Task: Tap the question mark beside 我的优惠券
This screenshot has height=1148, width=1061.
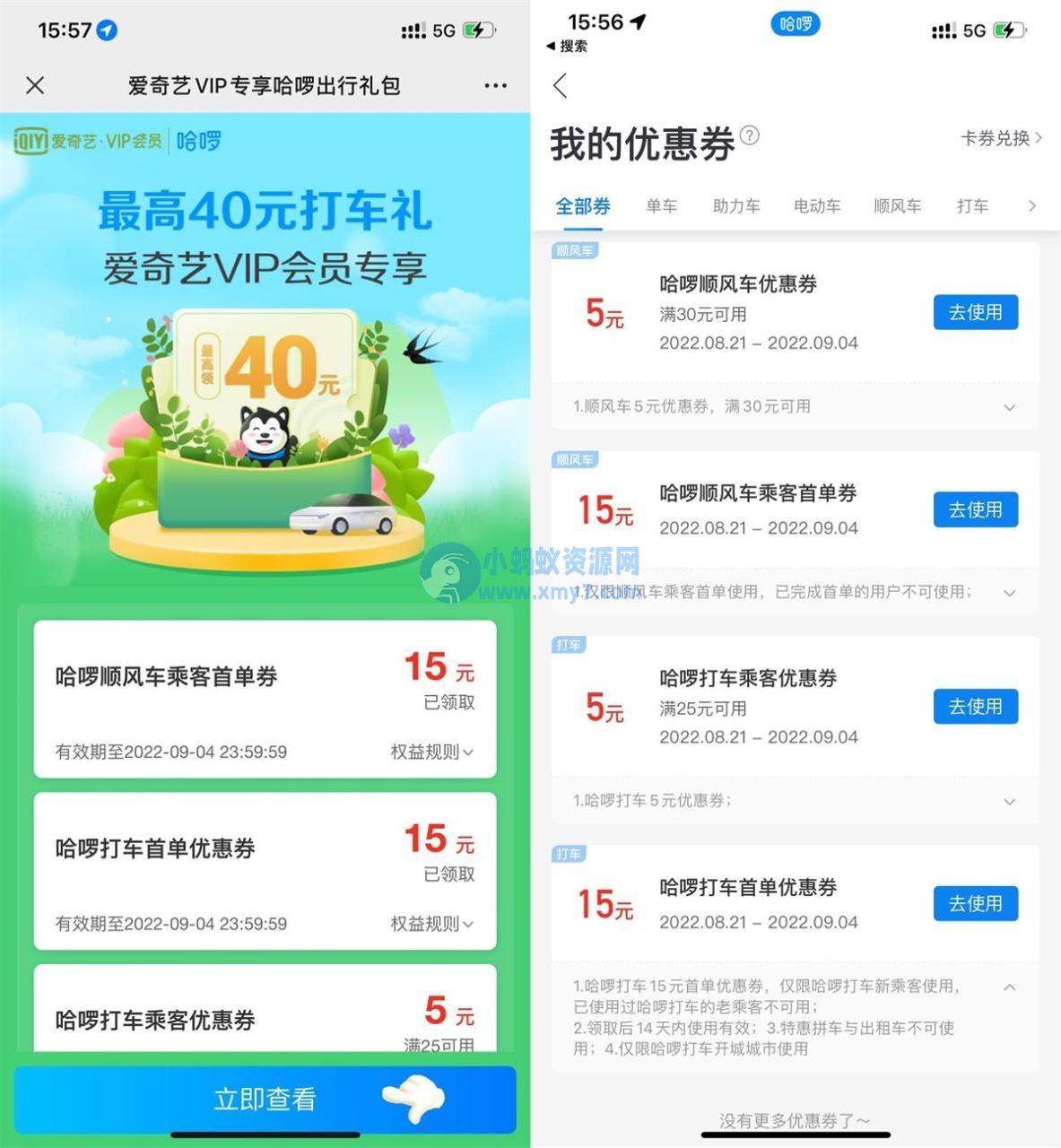Action: 752,136
